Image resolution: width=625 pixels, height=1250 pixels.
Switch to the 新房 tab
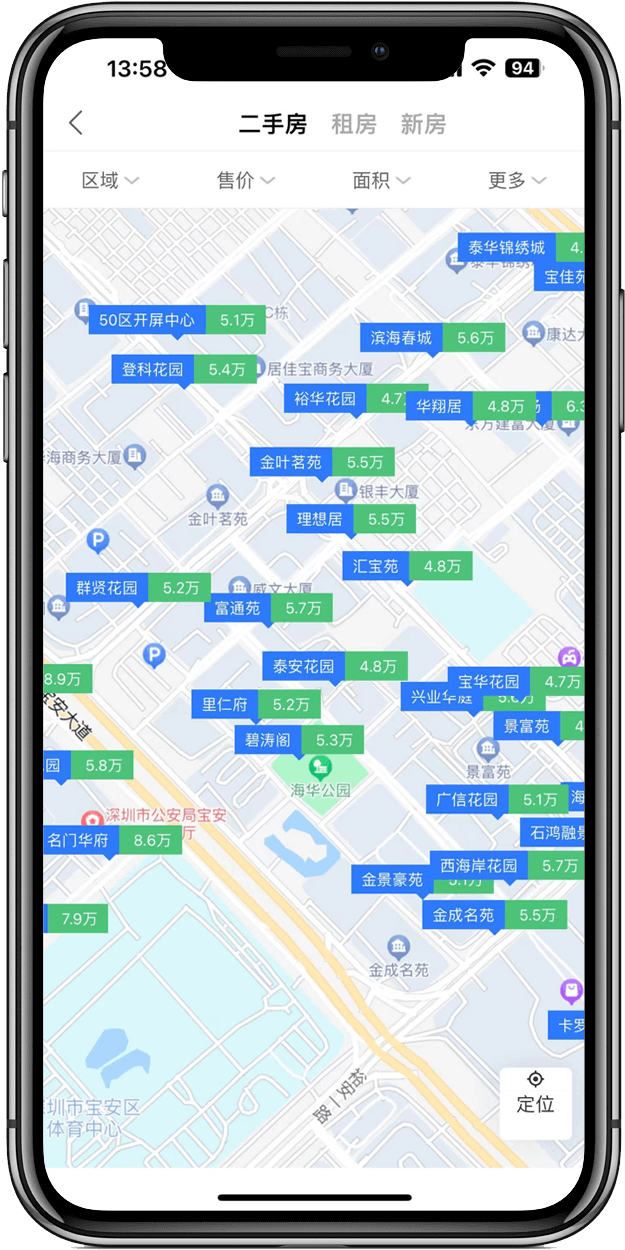pos(423,124)
